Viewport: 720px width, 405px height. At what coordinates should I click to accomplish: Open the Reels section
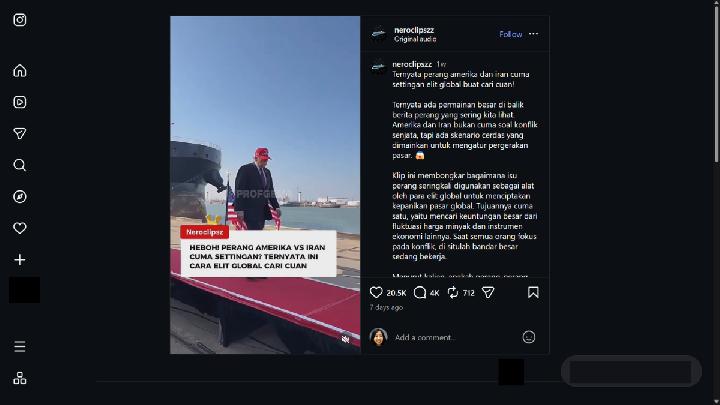click(x=20, y=102)
